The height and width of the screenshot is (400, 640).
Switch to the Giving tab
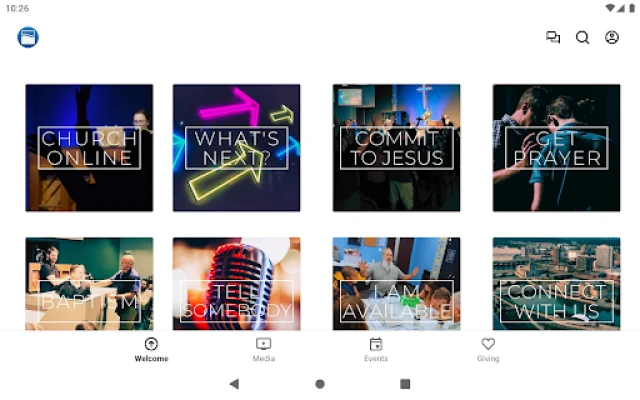tap(488, 349)
